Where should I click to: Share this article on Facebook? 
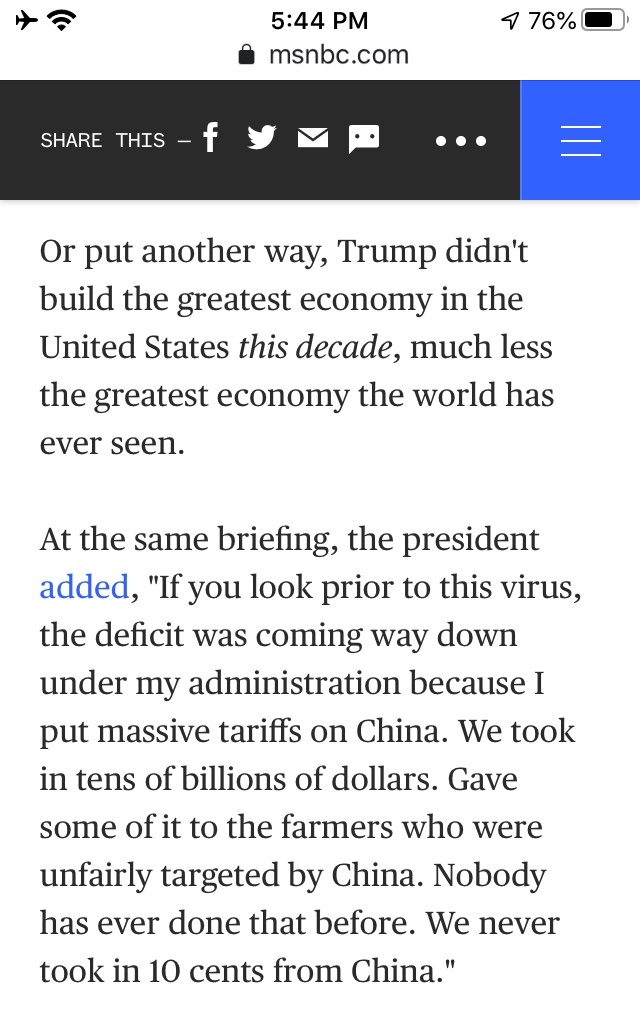click(210, 138)
